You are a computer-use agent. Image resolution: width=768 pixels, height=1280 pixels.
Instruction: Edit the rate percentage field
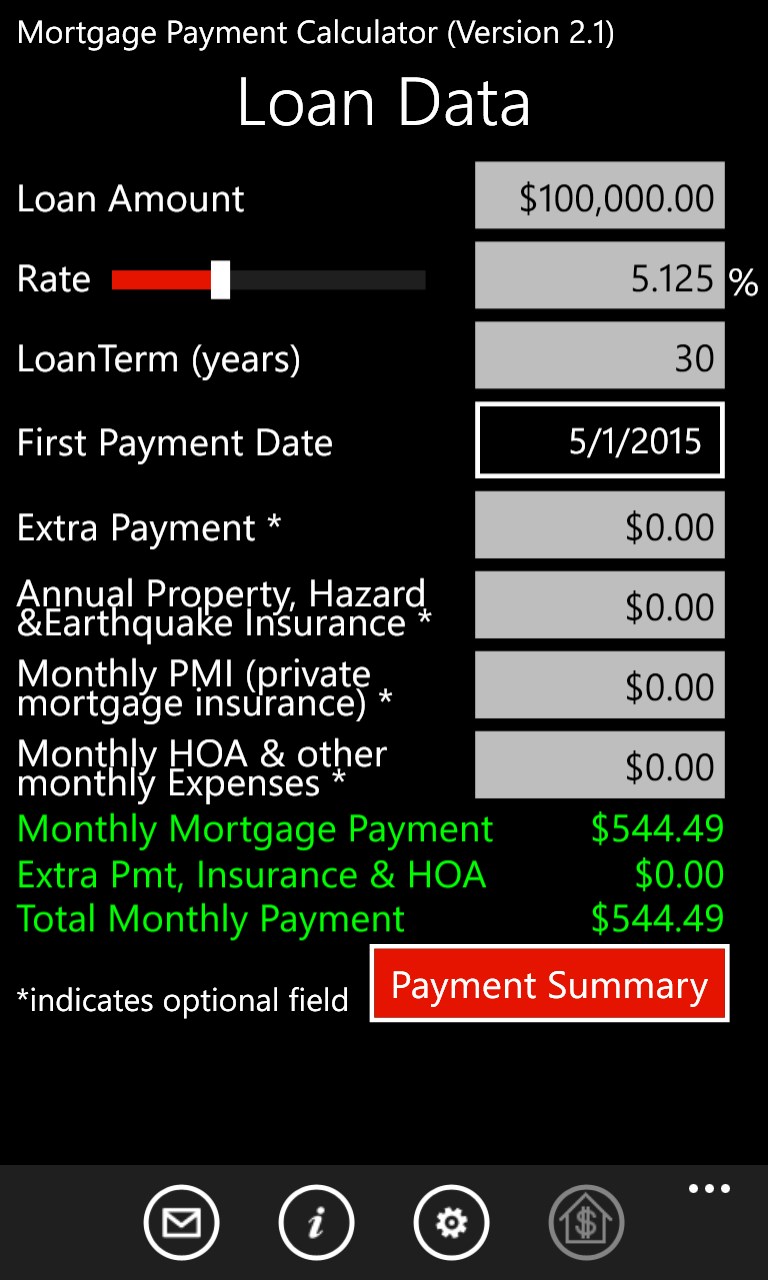[x=599, y=277]
